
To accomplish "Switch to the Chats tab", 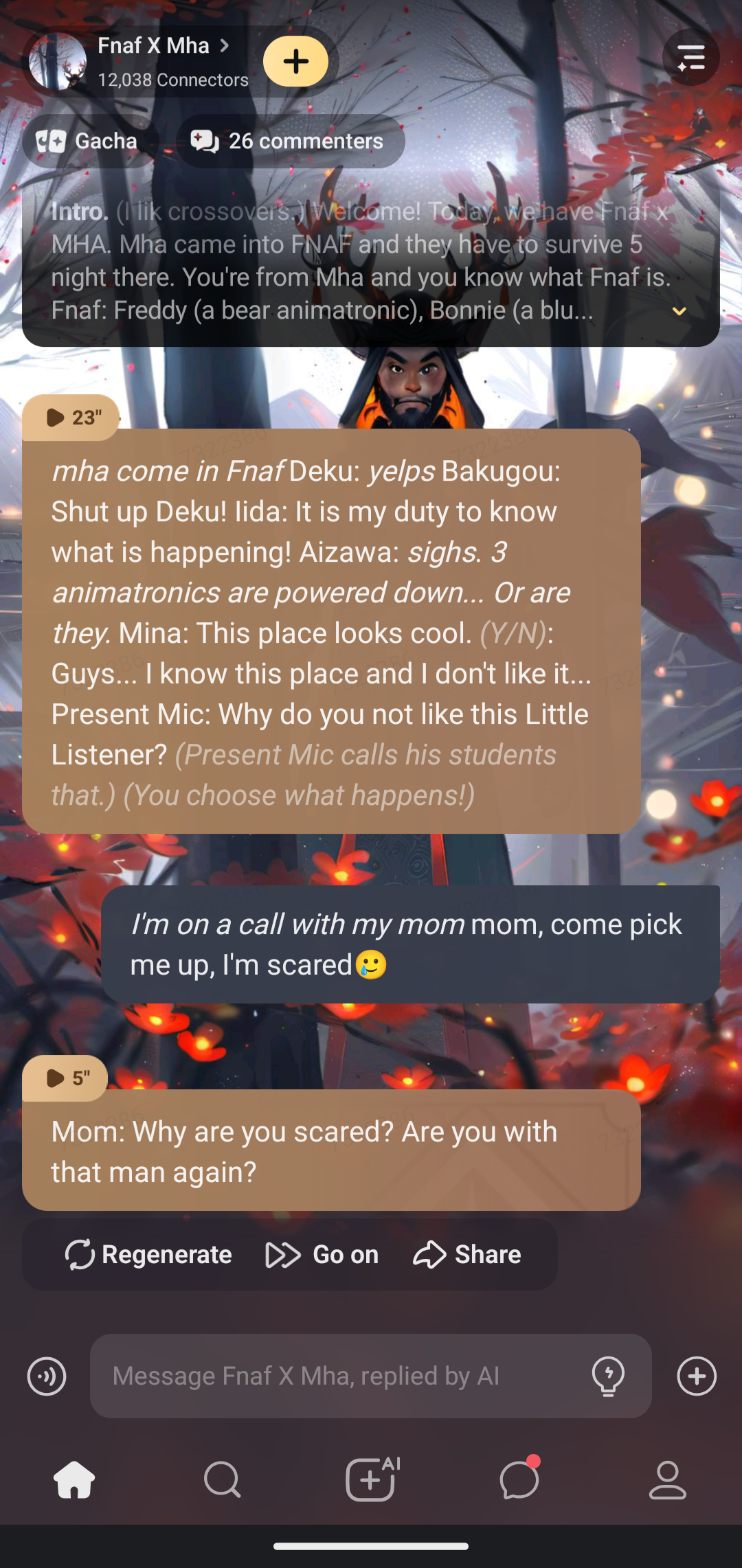I will pyautogui.click(x=519, y=1479).
